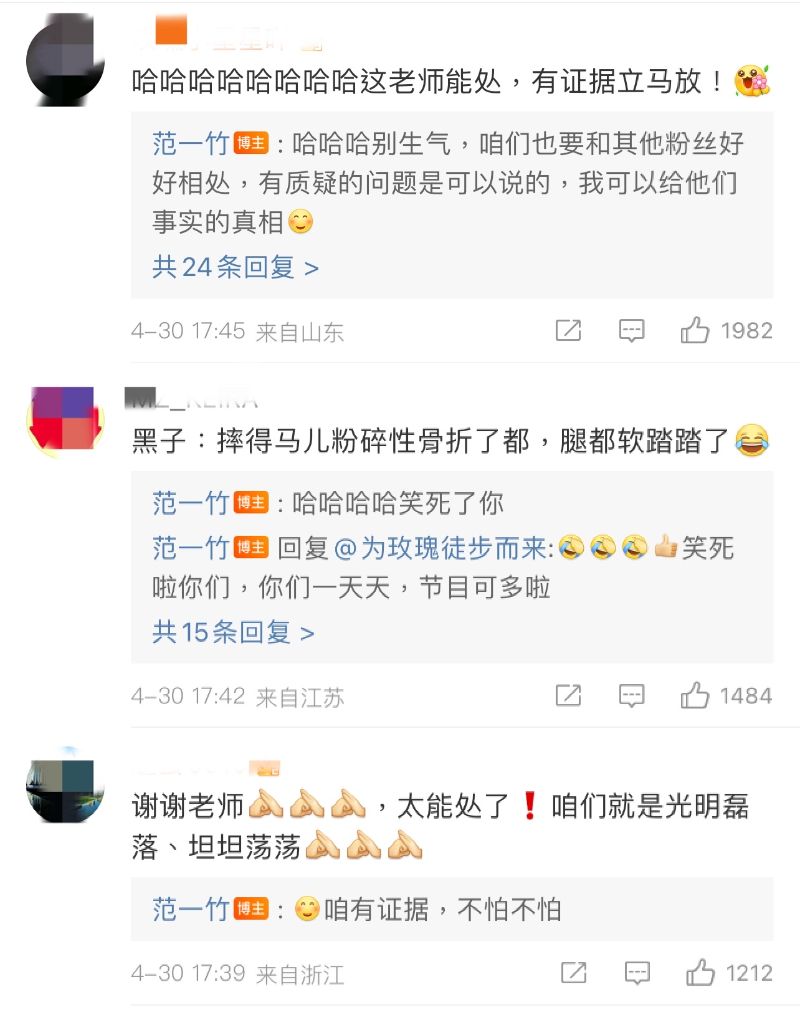
Task: Open avatar of the 山东 commenter
Action: pyautogui.click(x=65, y=60)
